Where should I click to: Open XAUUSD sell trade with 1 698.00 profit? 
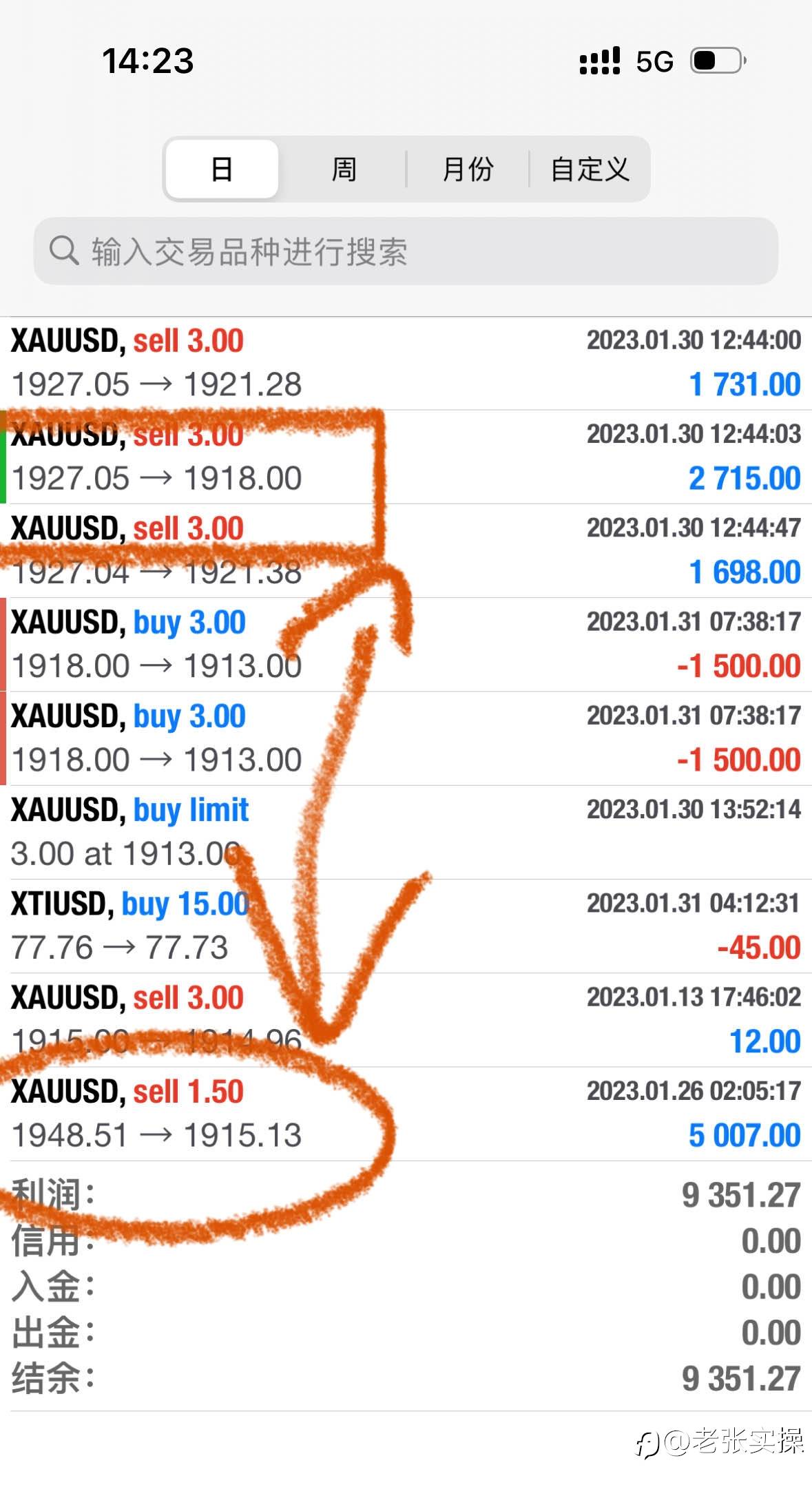(406, 550)
